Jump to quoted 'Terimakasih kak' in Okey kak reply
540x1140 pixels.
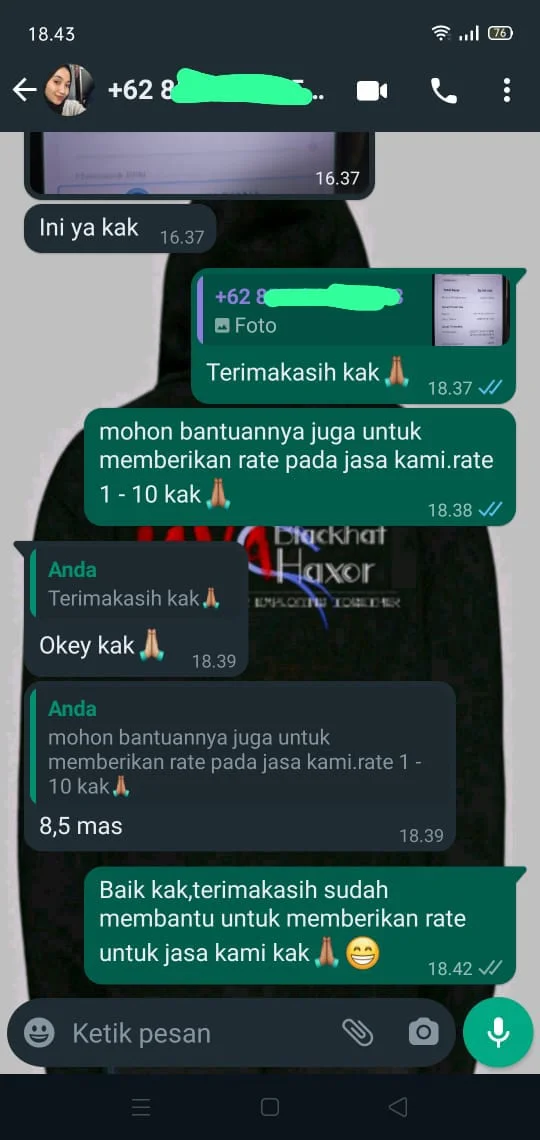coord(136,583)
